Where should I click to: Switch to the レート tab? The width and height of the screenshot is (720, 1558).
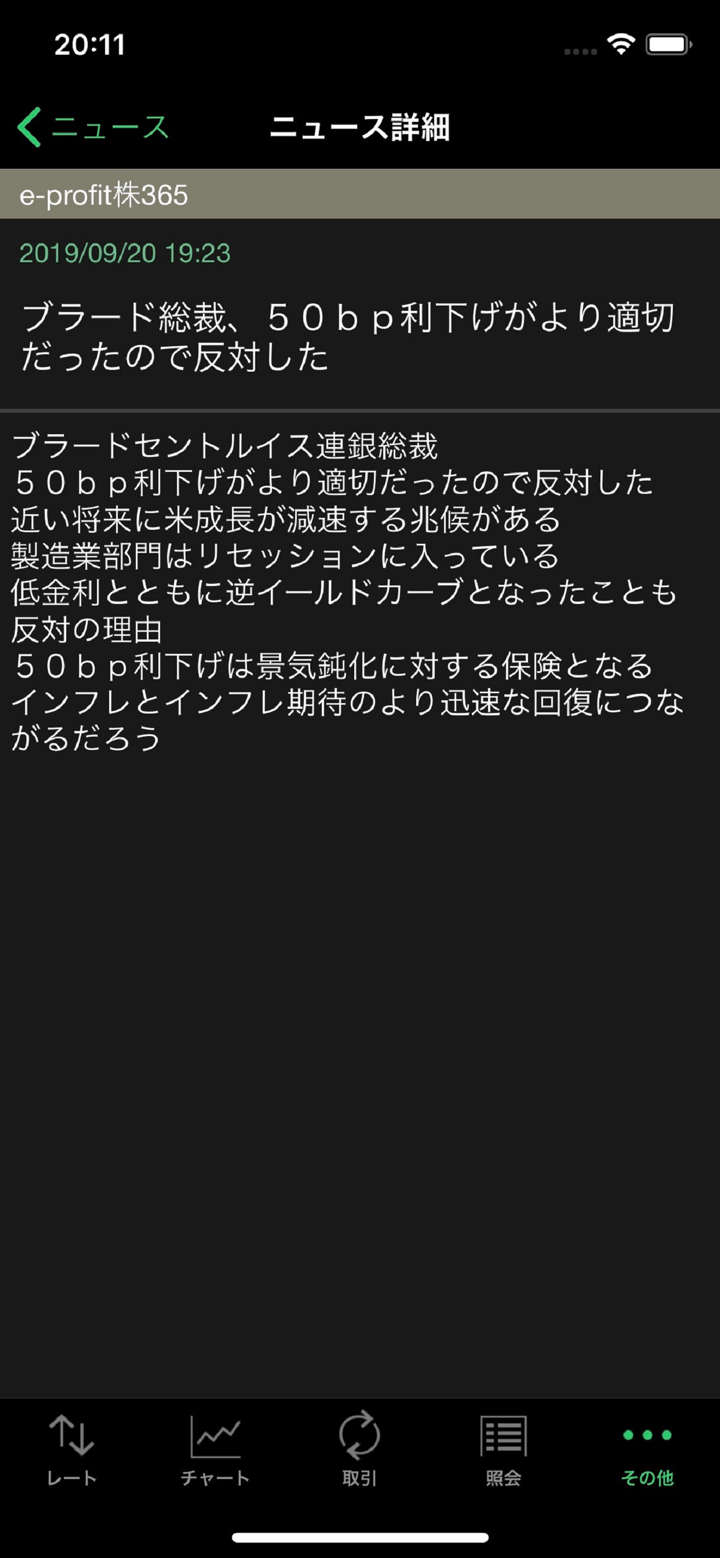click(72, 1450)
